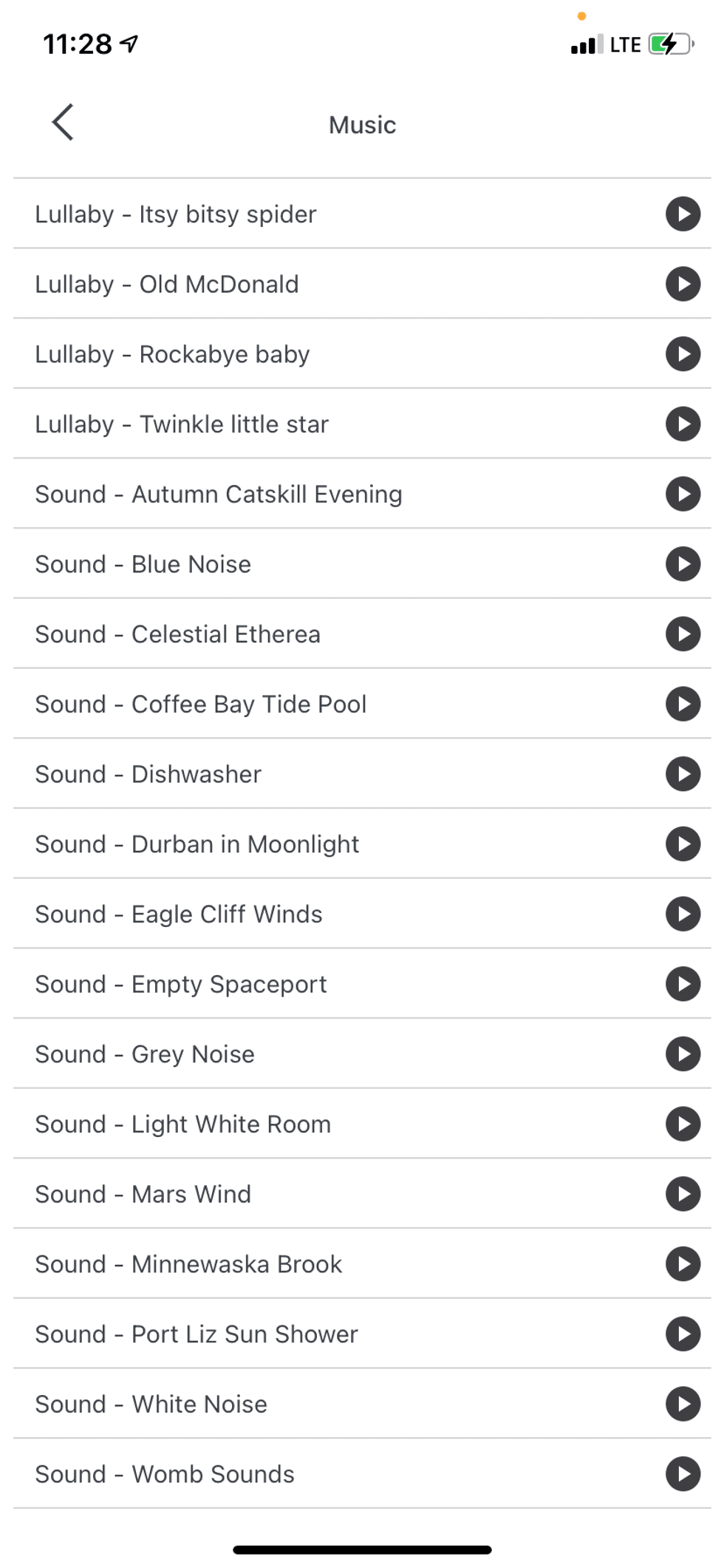724x1568 pixels.
Task: Select the Sound - Port Liz Sun Shower row
Action: click(296, 1334)
